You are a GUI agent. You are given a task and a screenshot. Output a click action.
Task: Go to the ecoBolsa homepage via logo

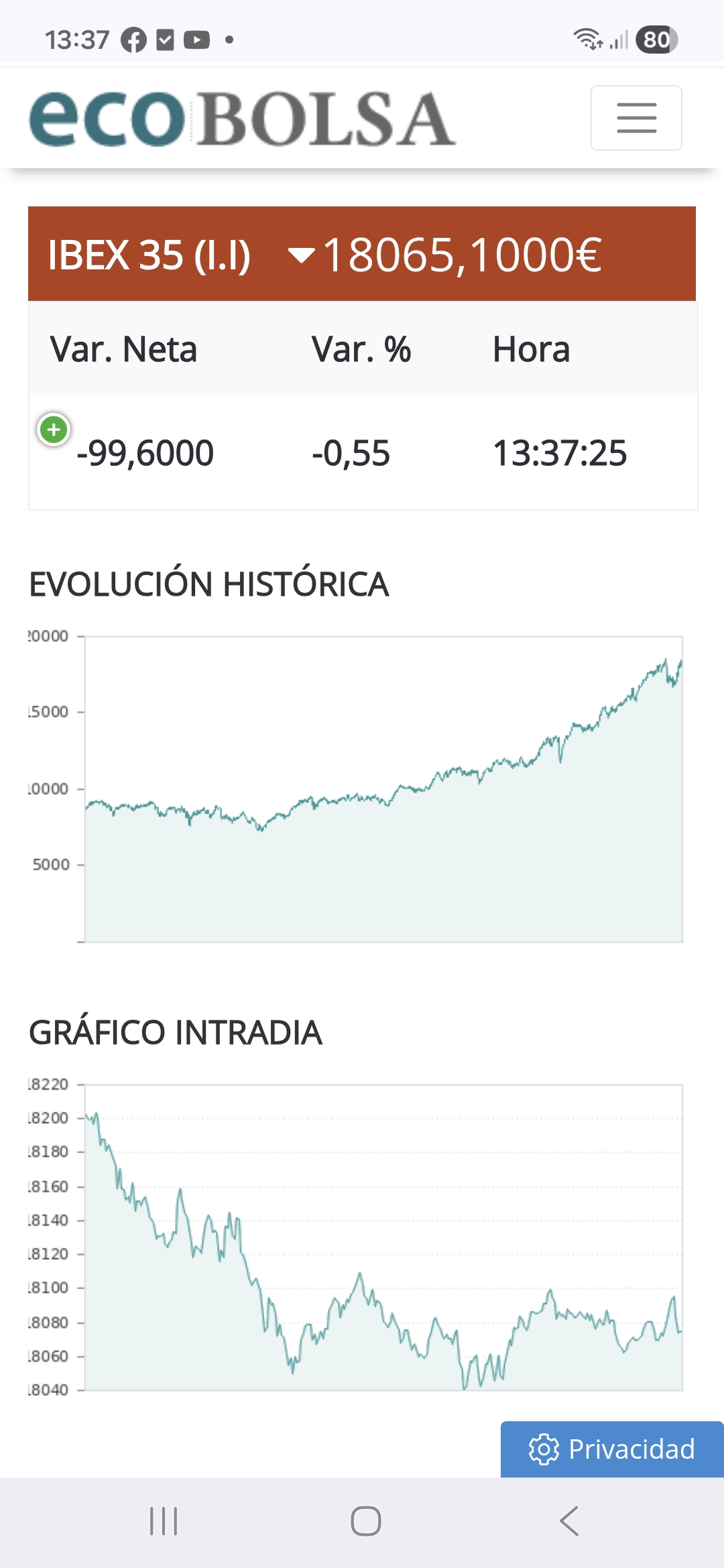click(x=242, y=119)
